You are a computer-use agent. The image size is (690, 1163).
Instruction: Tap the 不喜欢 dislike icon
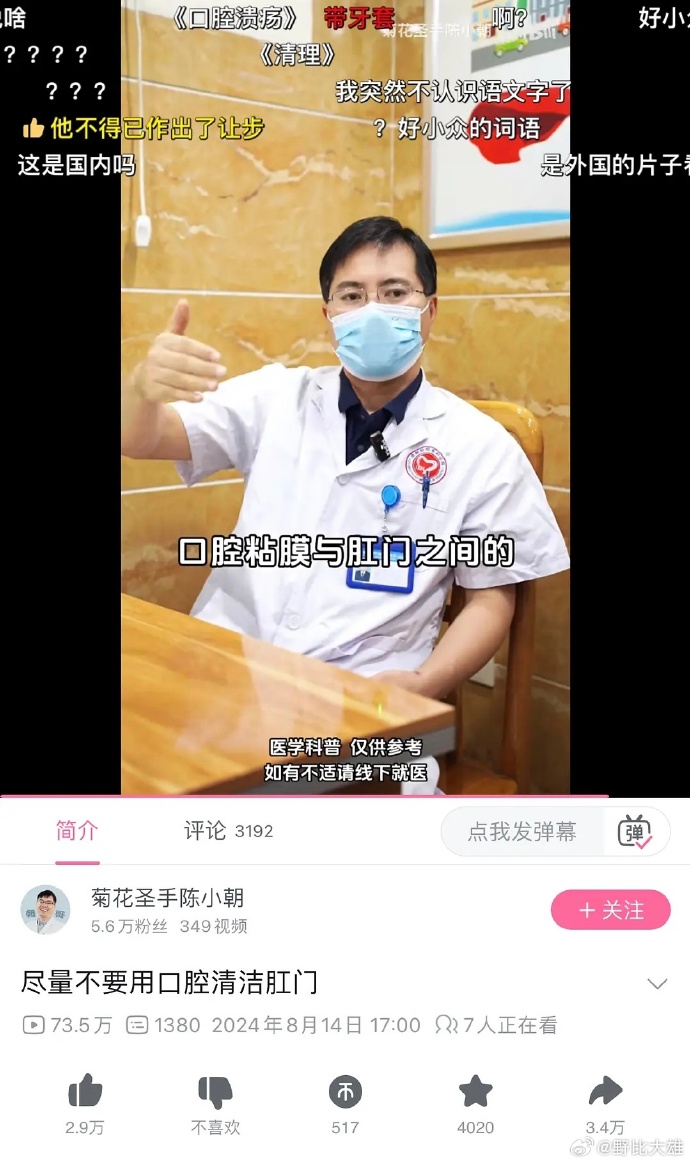[x=215, y=1092]
